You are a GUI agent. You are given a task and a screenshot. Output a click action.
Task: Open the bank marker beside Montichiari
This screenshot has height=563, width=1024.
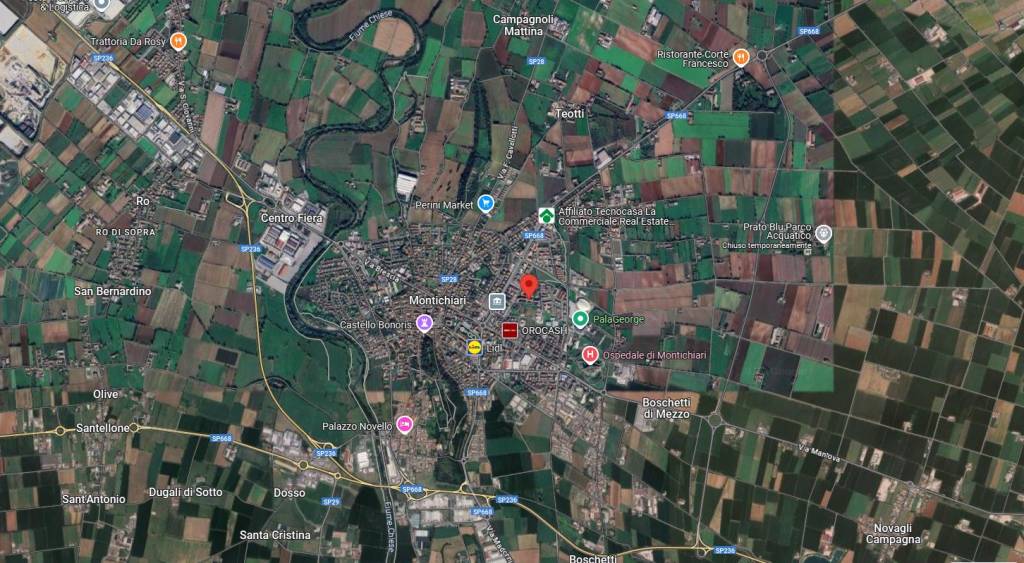point(496,301)
